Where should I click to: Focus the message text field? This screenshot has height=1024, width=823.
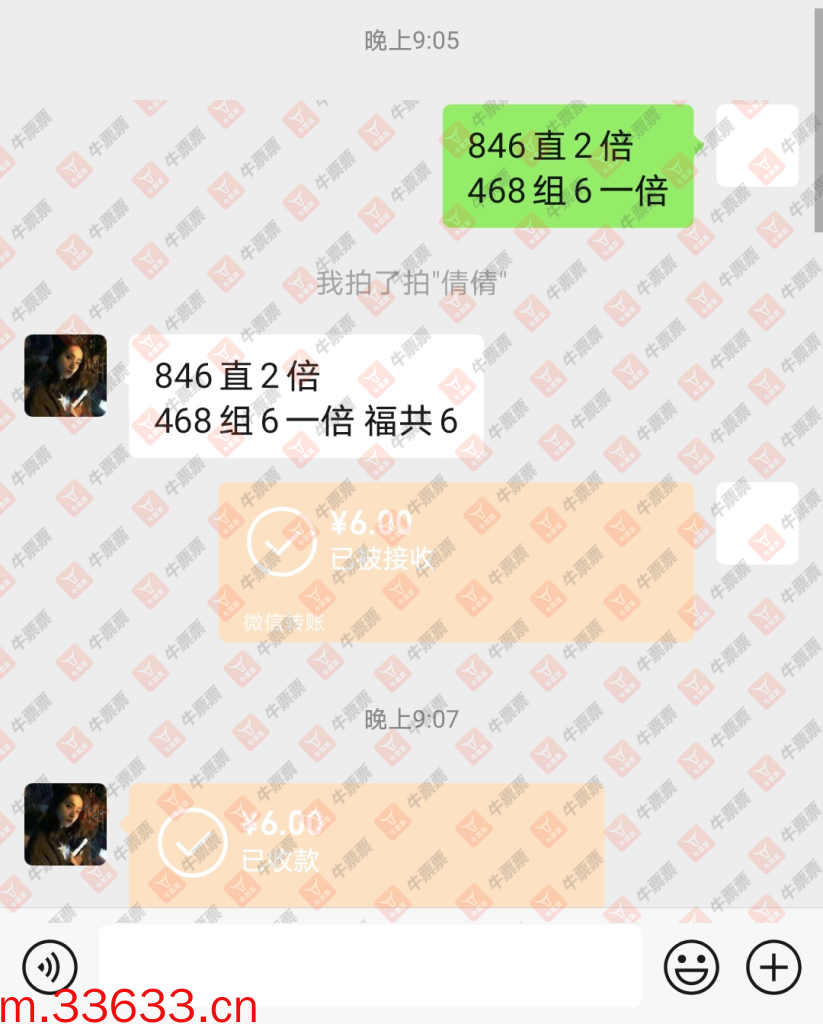(370, 965)
